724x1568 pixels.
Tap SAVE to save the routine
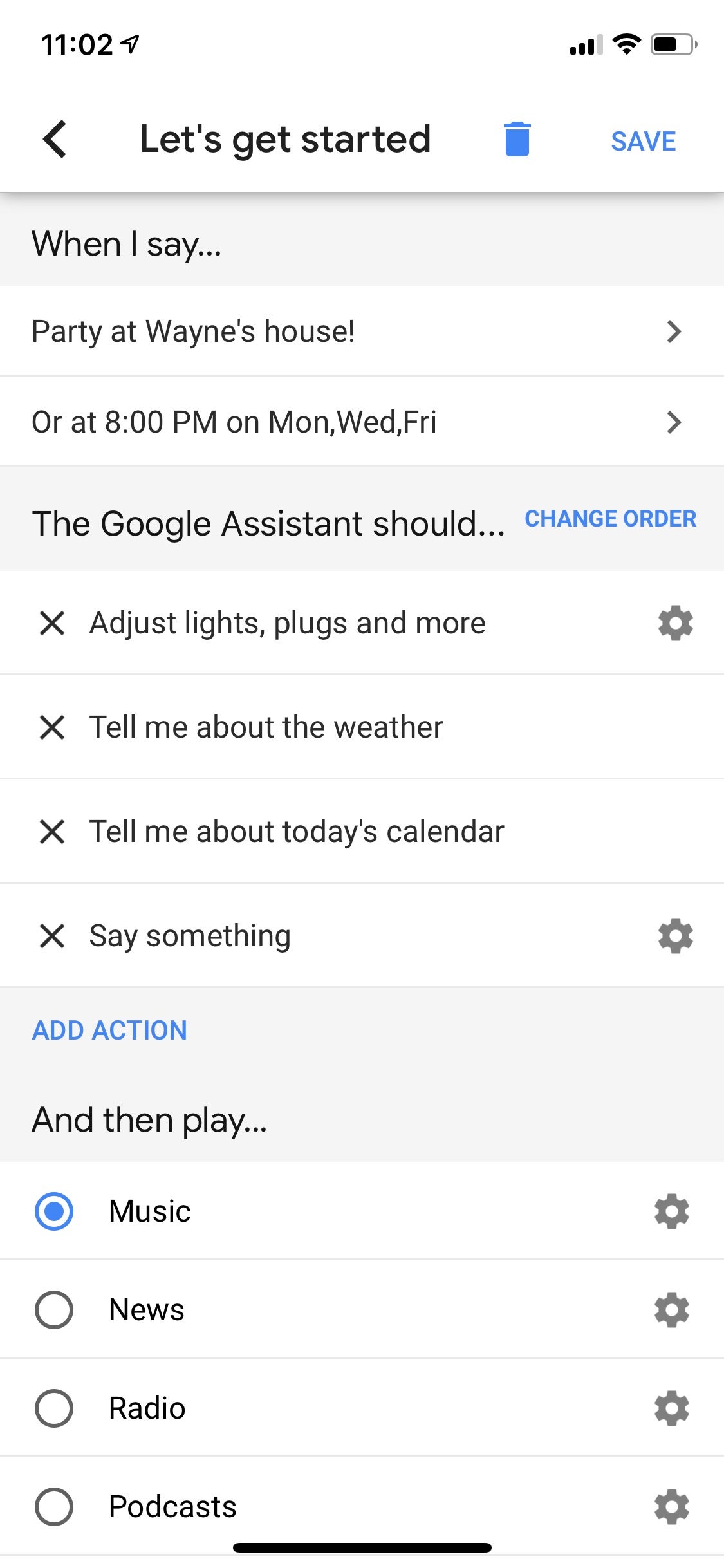[643, 142]
